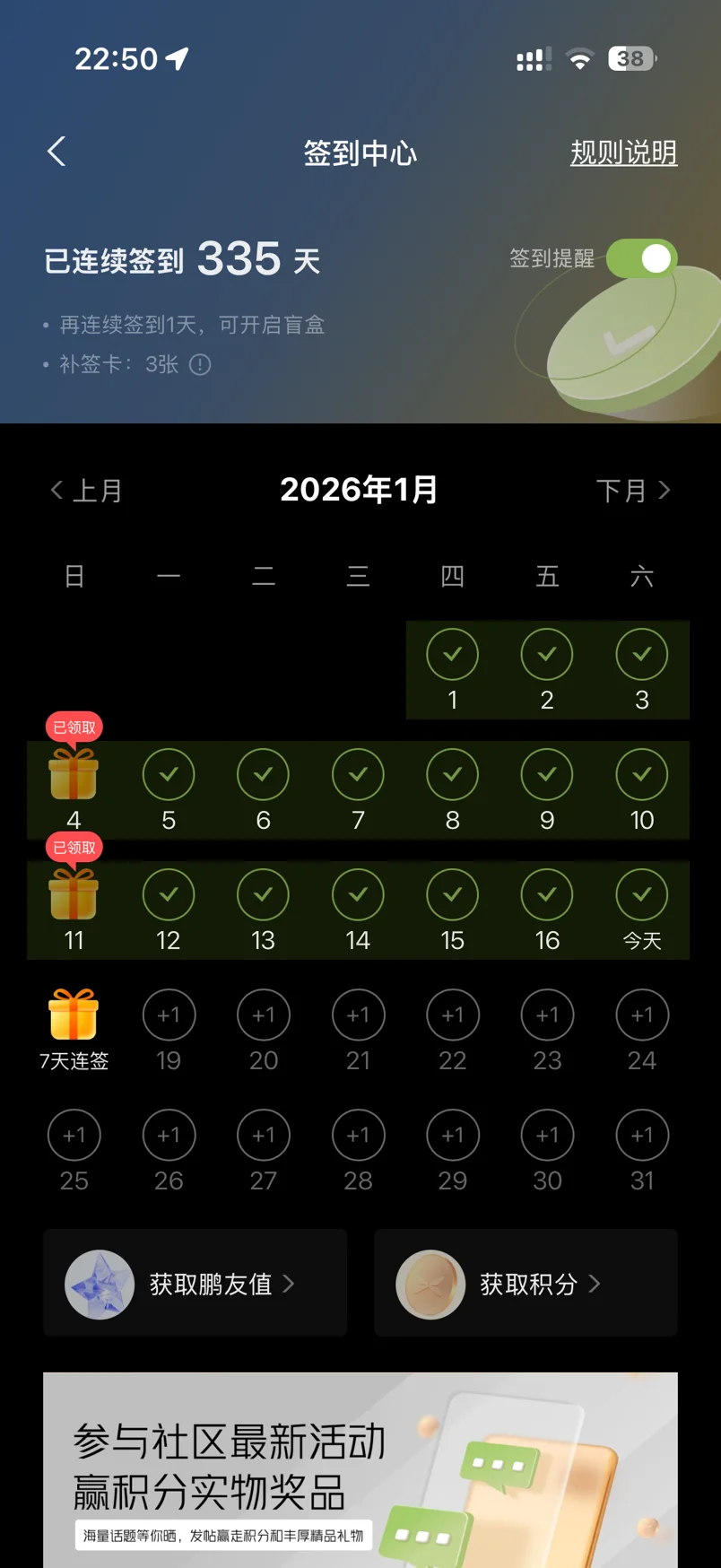
Task: Open 获取积分 card
Action: (526, 1284)
